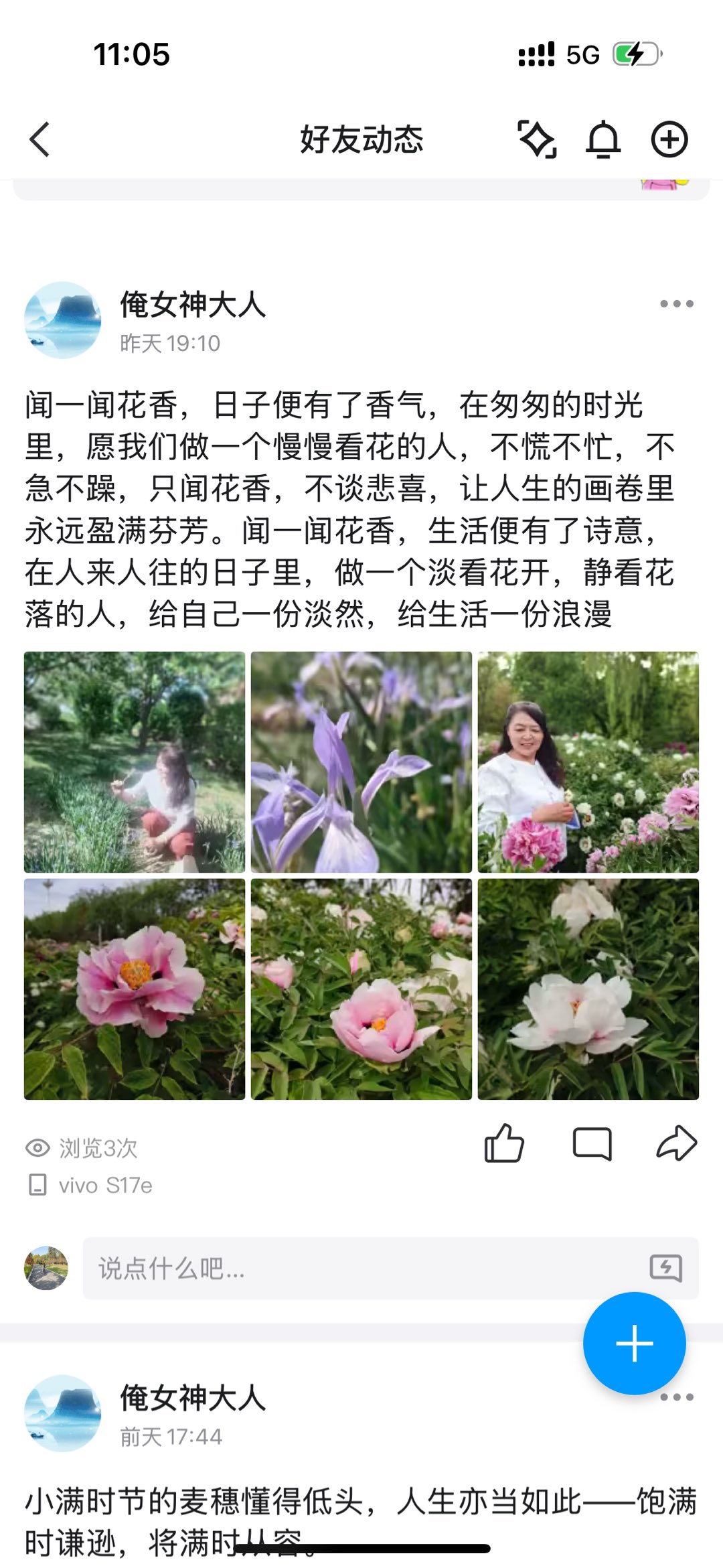Open the notifications bell
Image resolution: width=723 pixels, height=1568 pixels.
[x=603, y=139]
